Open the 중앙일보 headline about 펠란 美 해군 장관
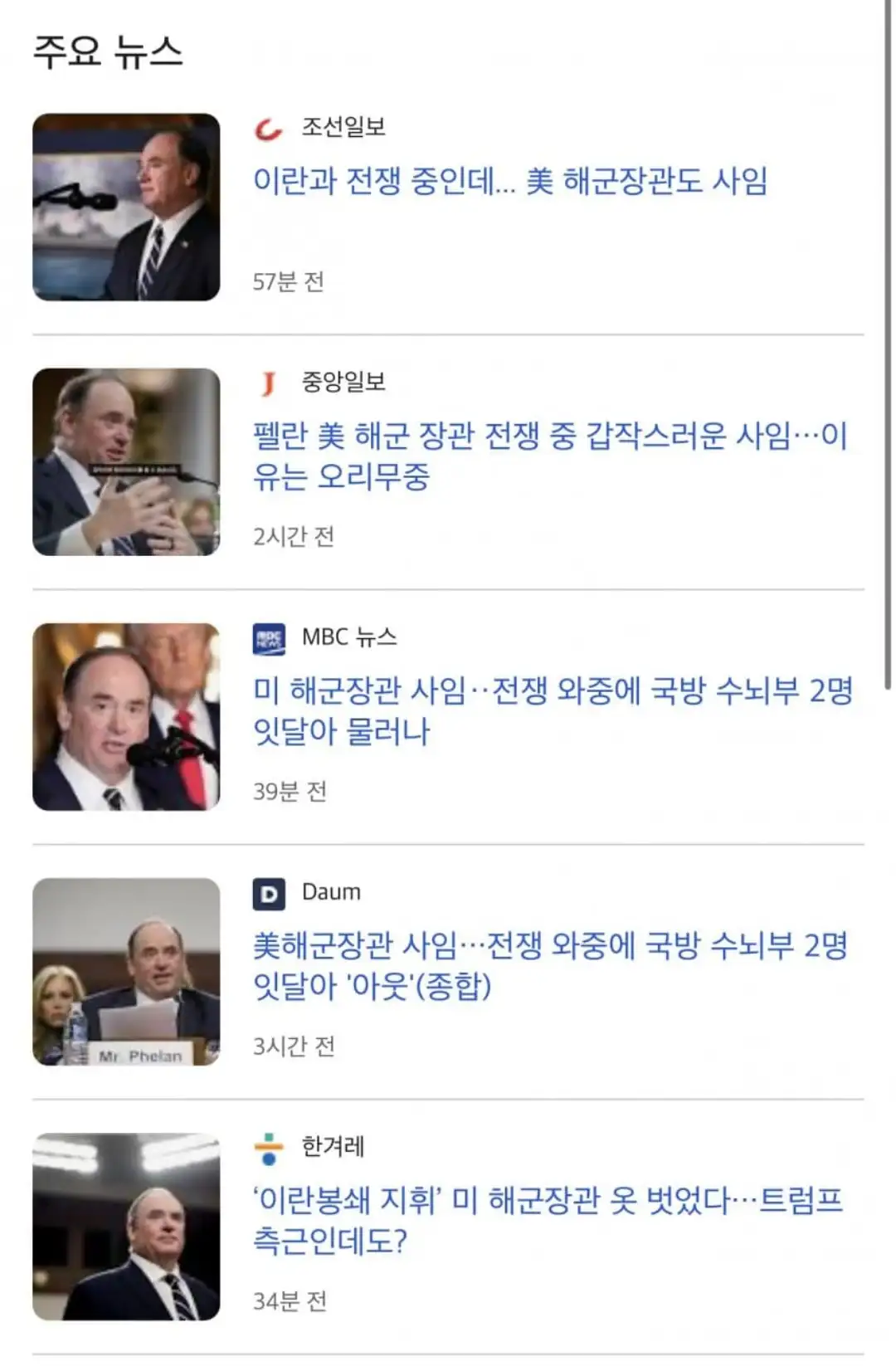 click(548, 456)
